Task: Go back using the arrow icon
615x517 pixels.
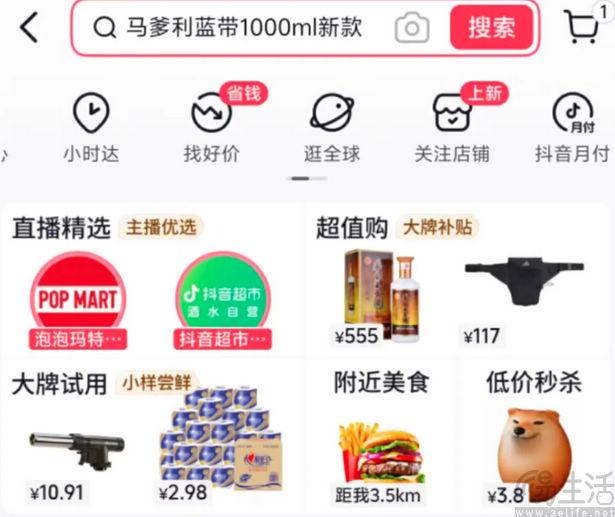Action: pos(29,27)
